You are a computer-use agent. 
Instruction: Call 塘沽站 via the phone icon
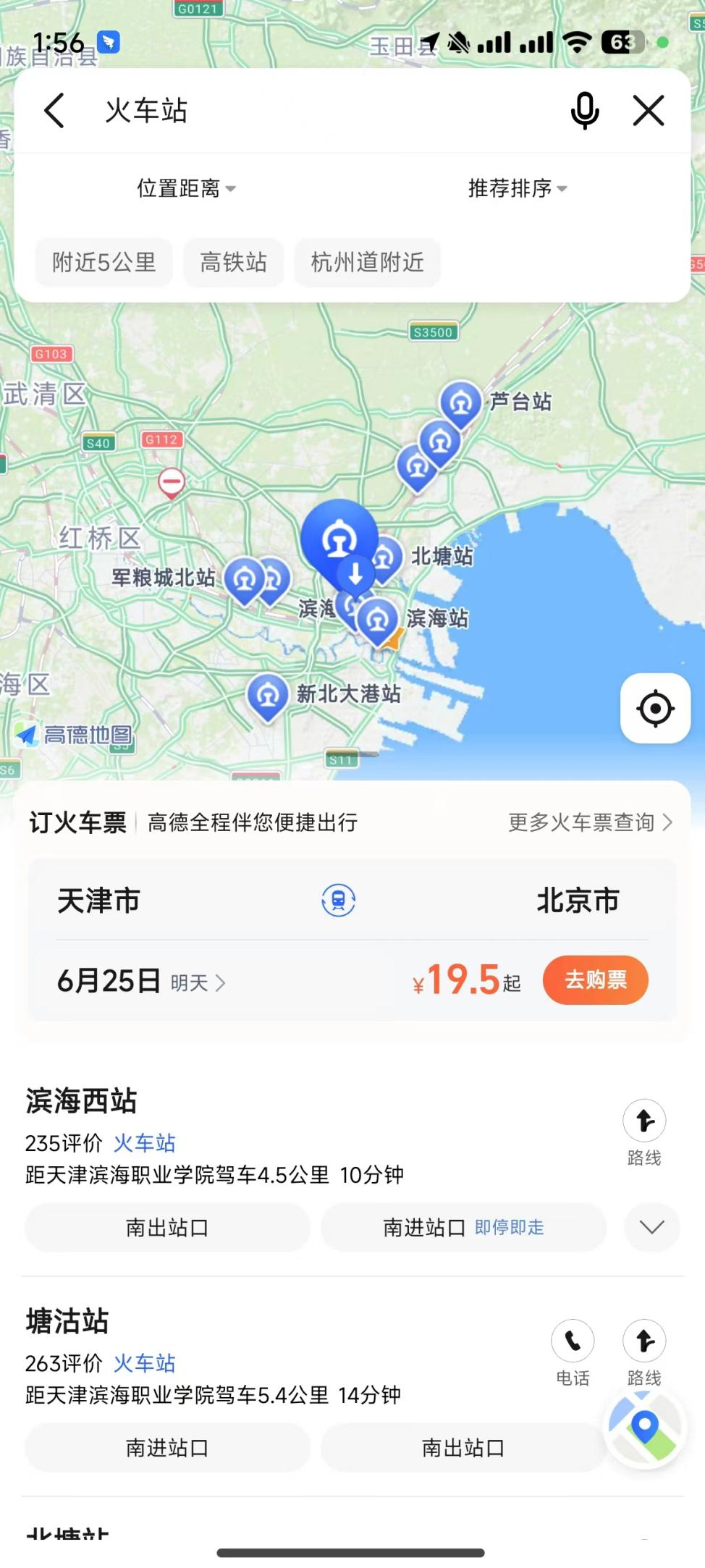click(573, 1352)
